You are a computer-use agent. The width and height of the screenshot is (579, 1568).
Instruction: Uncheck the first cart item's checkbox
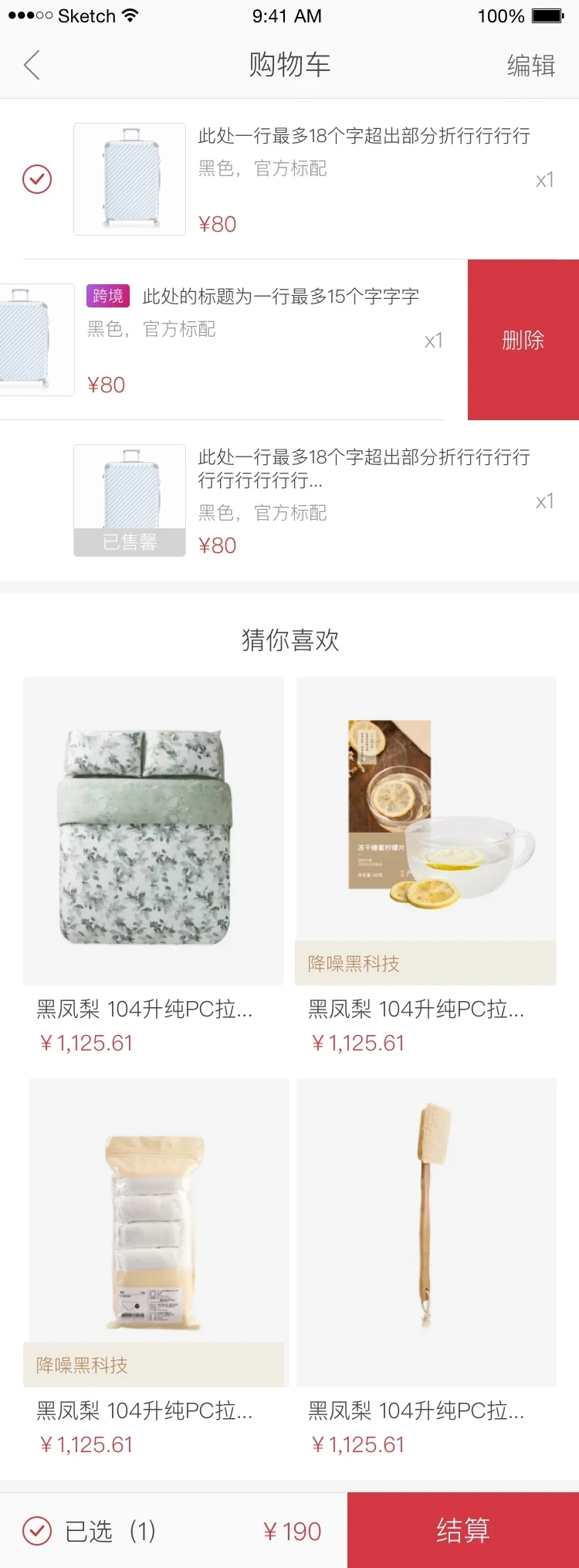point(37,179)
